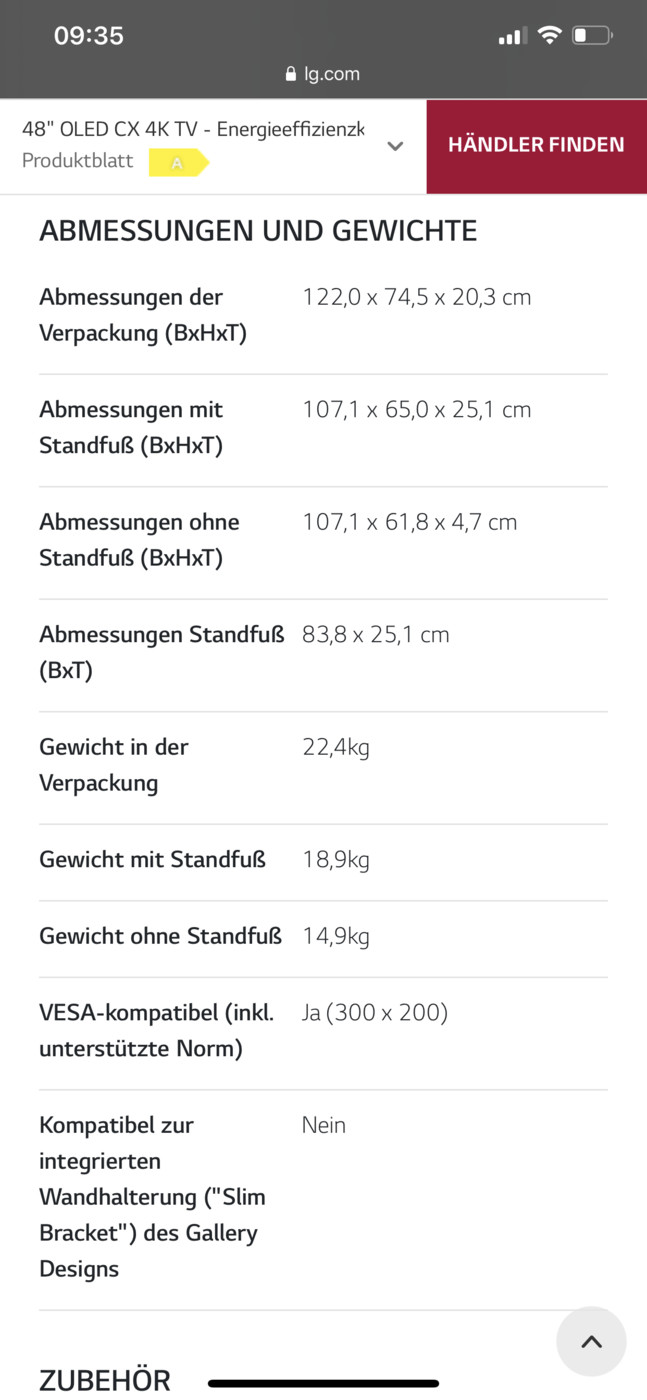
Task: Open the yellow energy label A badge
Action: click(178, 162)
